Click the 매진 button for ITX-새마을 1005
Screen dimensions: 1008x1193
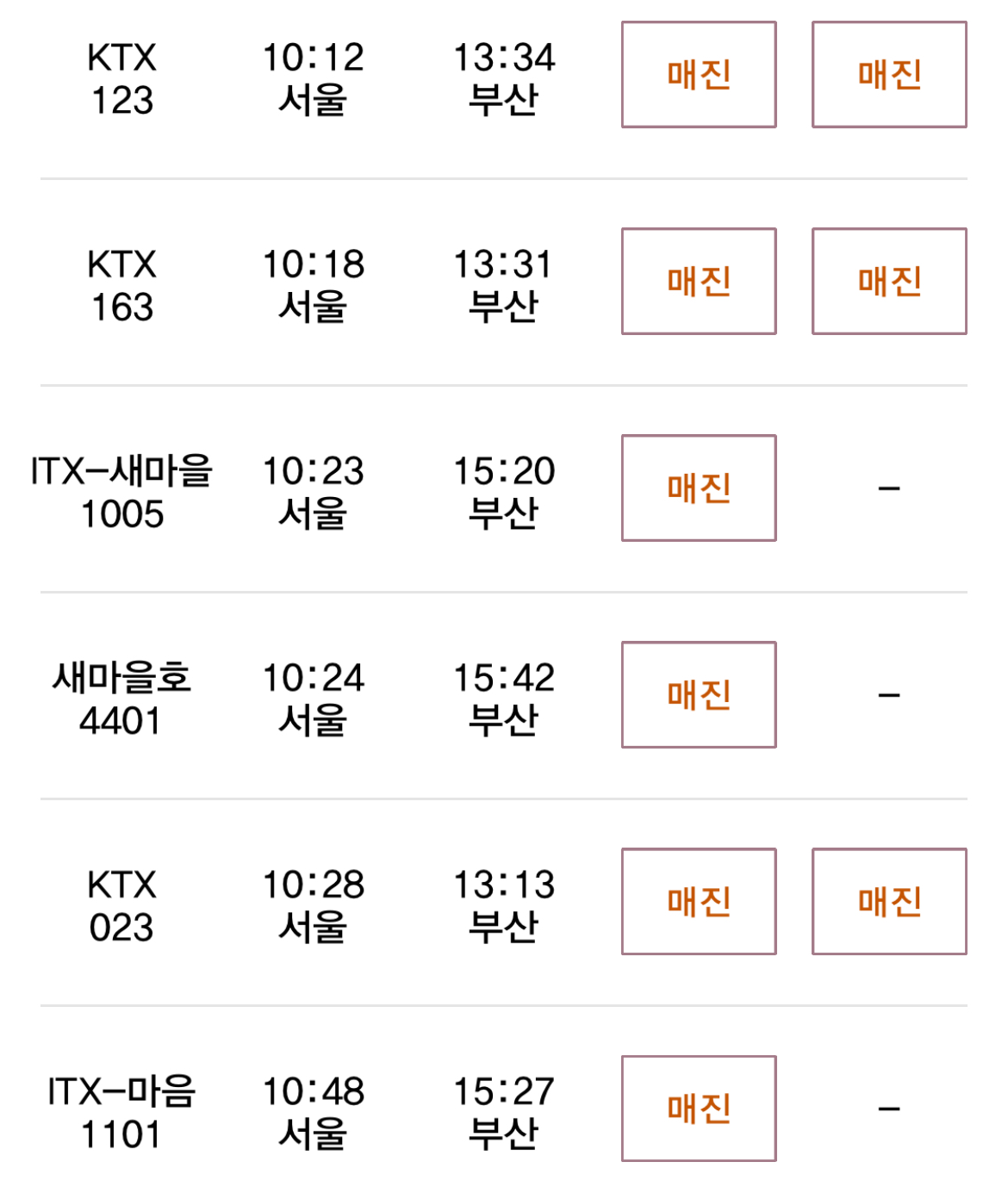pos(698,487)
